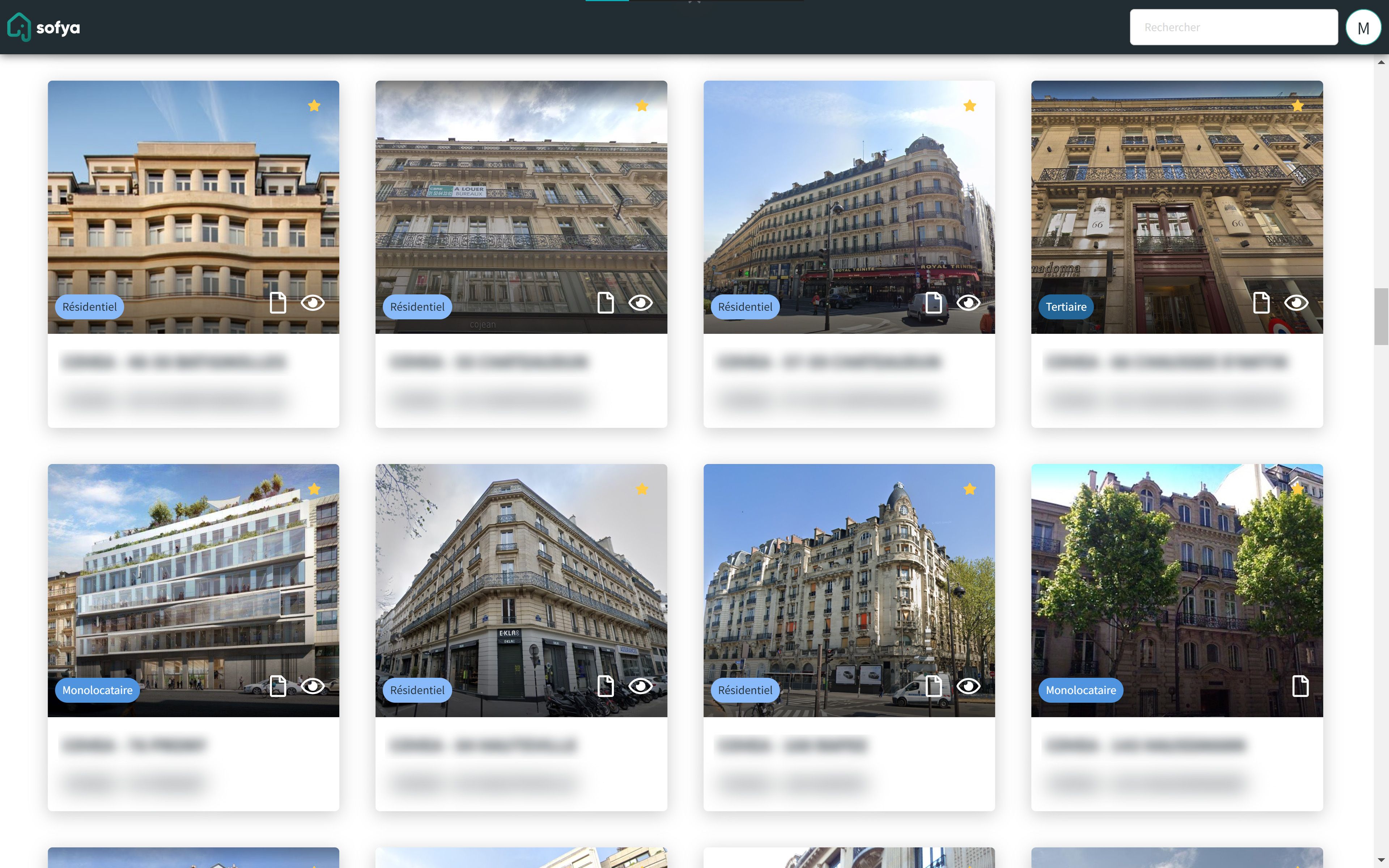This screenshot has width=1389, height=868.
Task: Click the scrollbar's down arrow
Action: click(x=1381, y=860)
